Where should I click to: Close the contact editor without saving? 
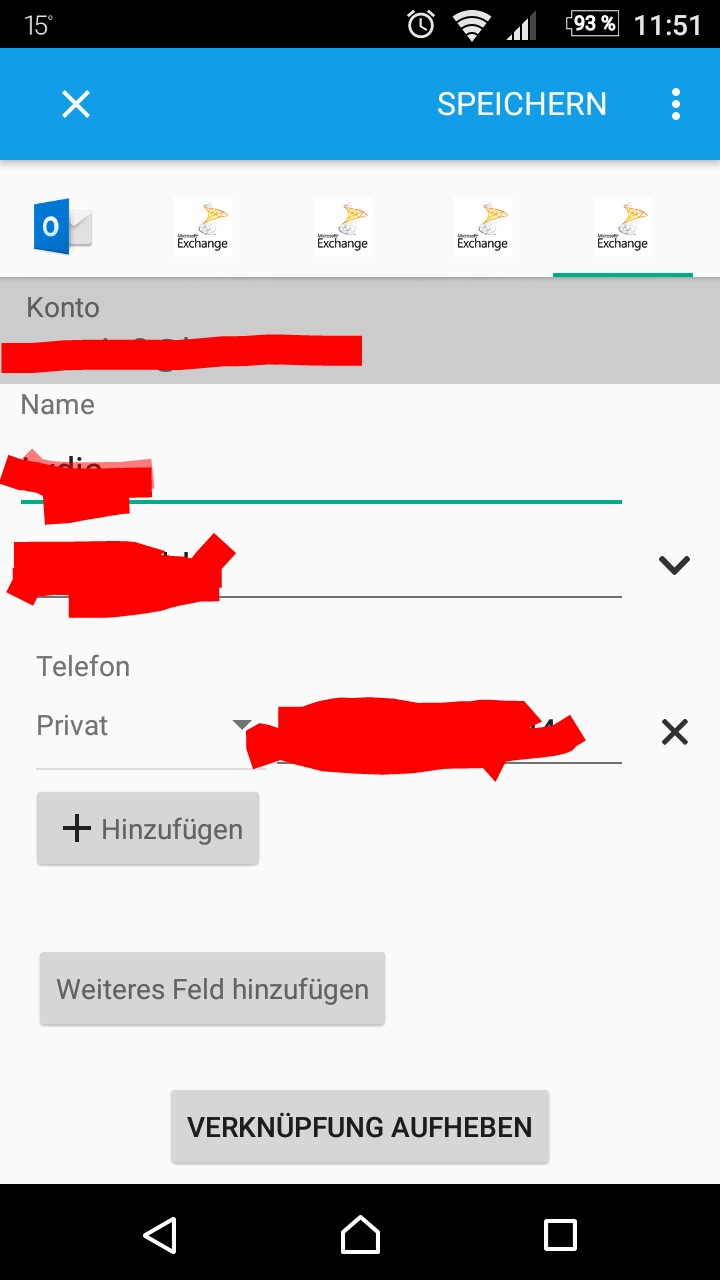click(x=76, y=104)
